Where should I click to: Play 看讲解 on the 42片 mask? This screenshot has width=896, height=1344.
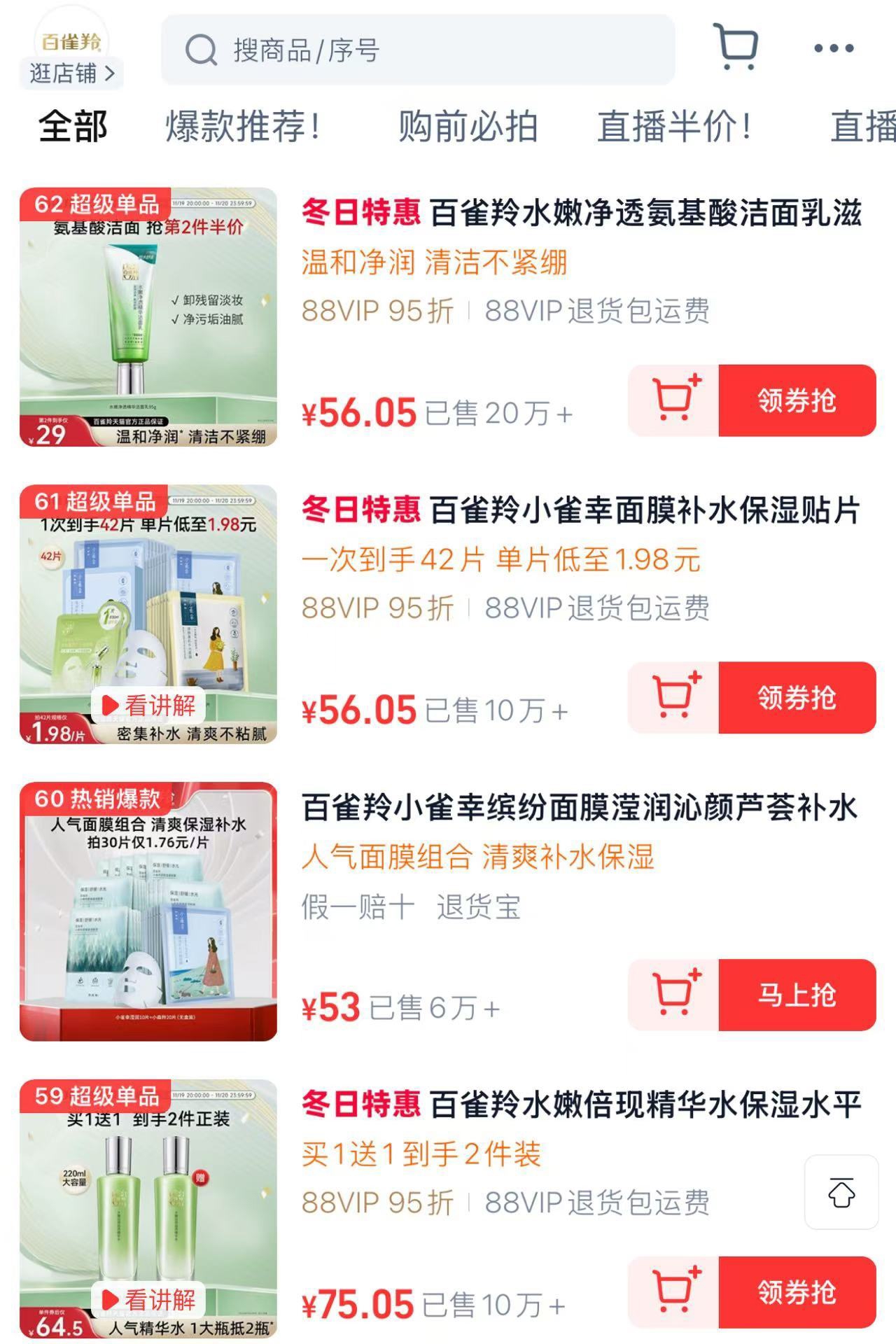click(148, 705)
